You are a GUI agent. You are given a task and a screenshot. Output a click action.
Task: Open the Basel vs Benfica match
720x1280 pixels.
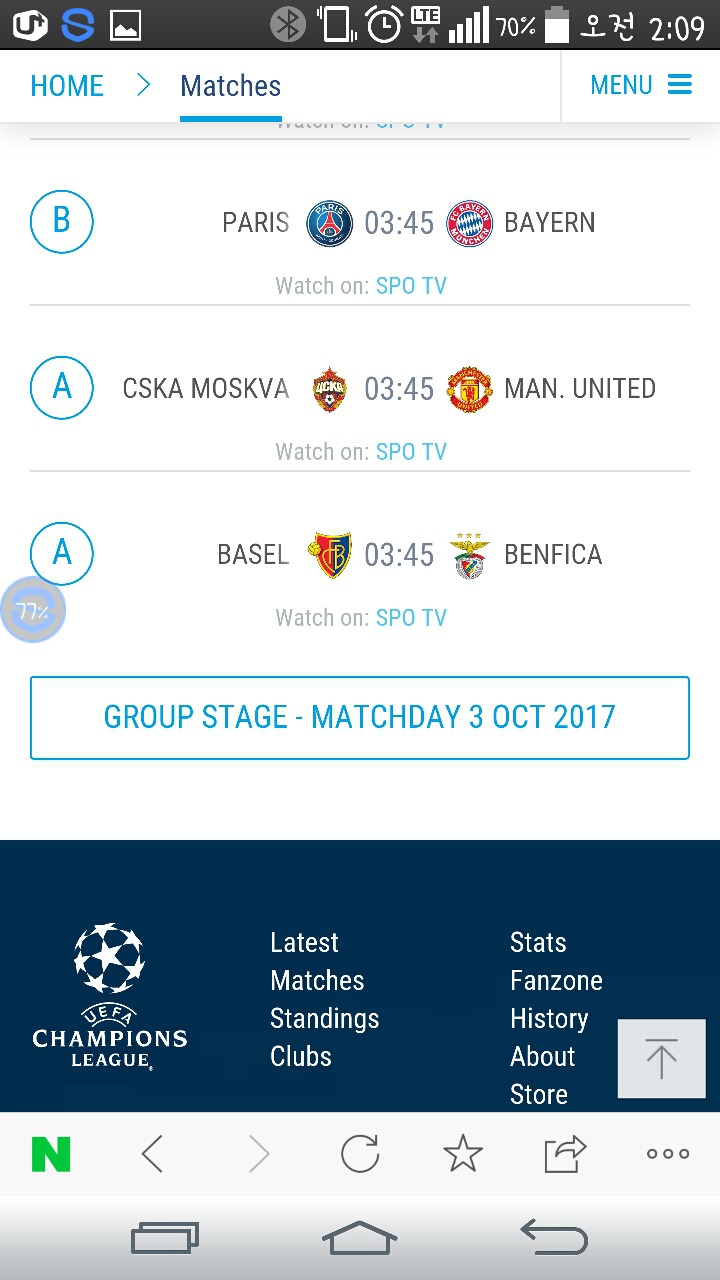tap(399, 554)
